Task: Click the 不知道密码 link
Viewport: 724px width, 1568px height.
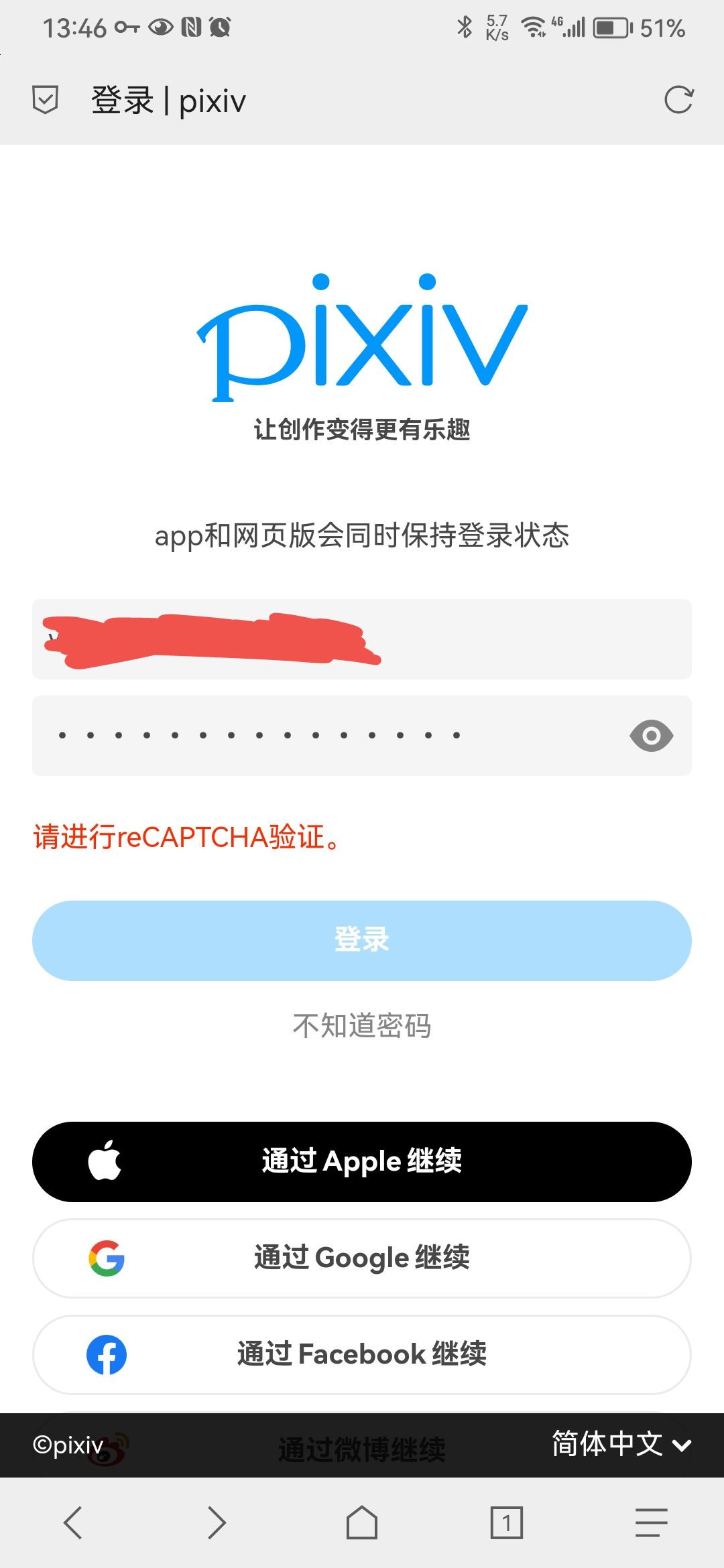Action: pyautogui.click(x=362, y=1025)
